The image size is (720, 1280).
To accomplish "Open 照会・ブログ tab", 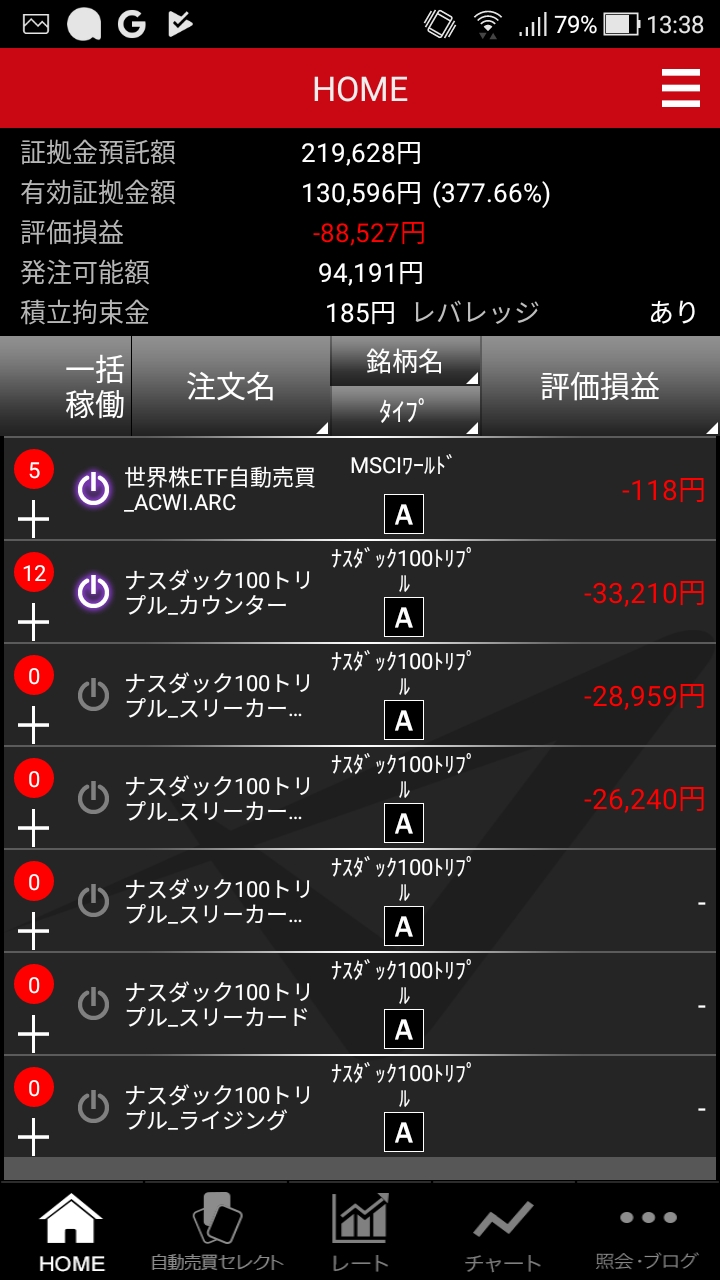I will tap(648, 1232).
